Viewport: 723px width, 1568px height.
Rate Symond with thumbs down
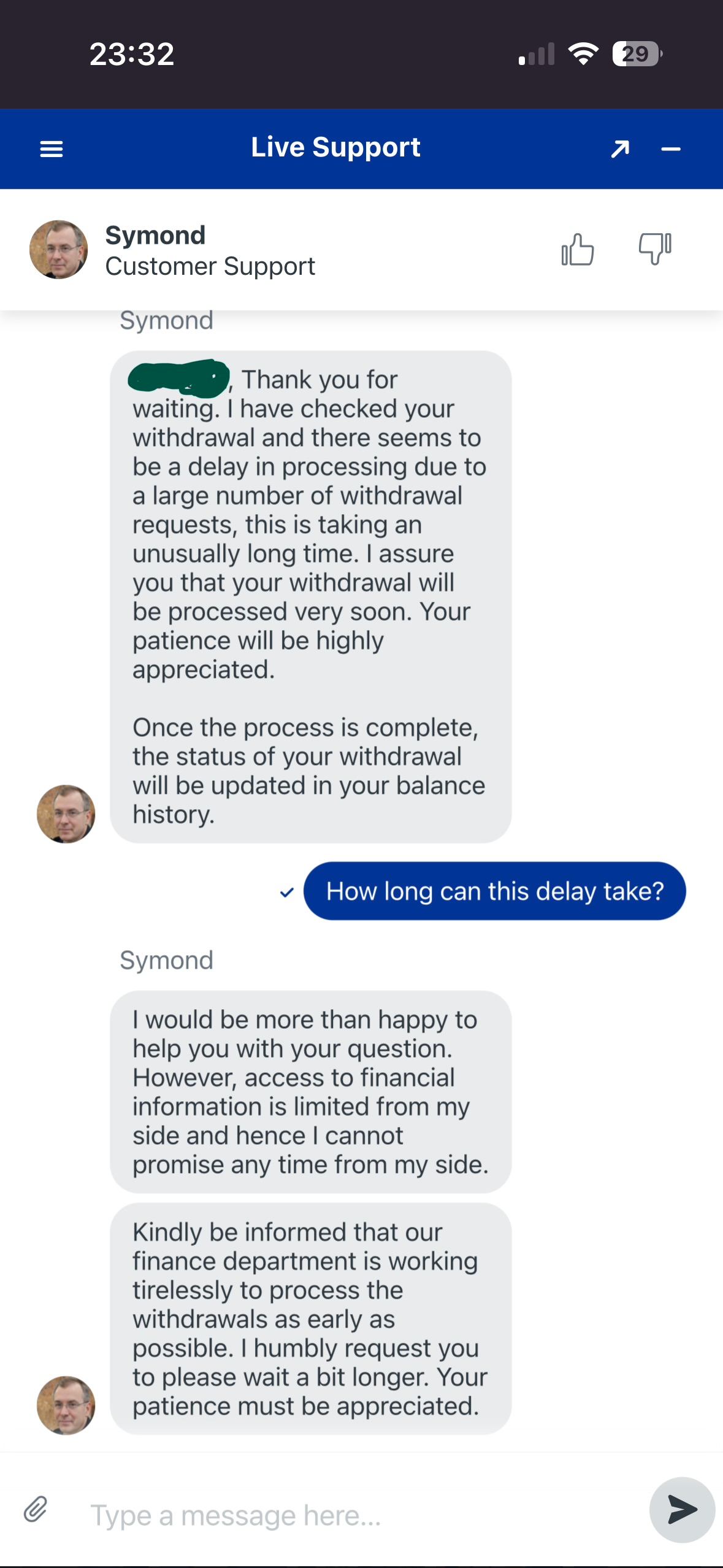coord(655,248)
